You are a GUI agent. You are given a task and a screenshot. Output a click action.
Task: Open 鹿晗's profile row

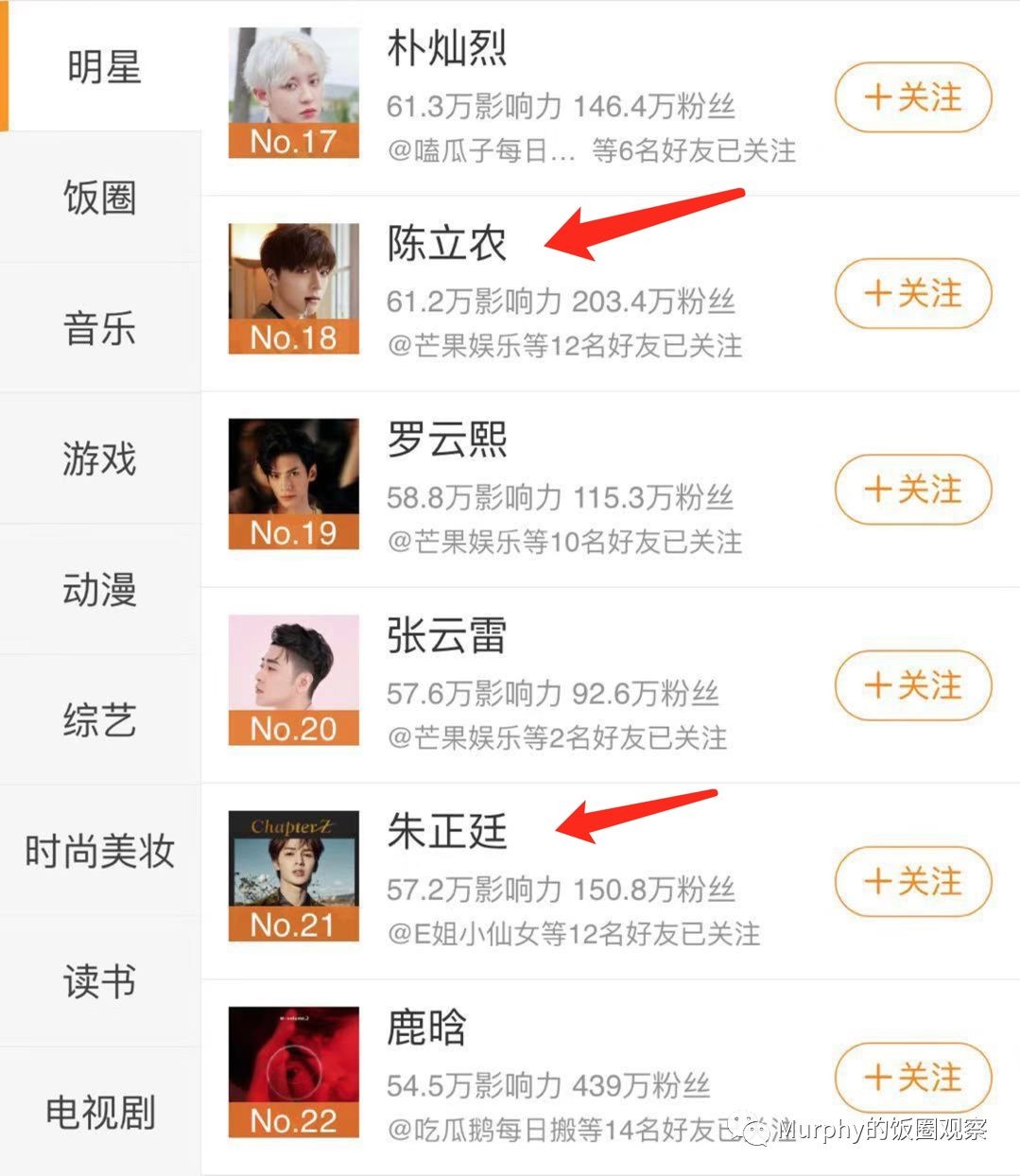pos(426,1029)
